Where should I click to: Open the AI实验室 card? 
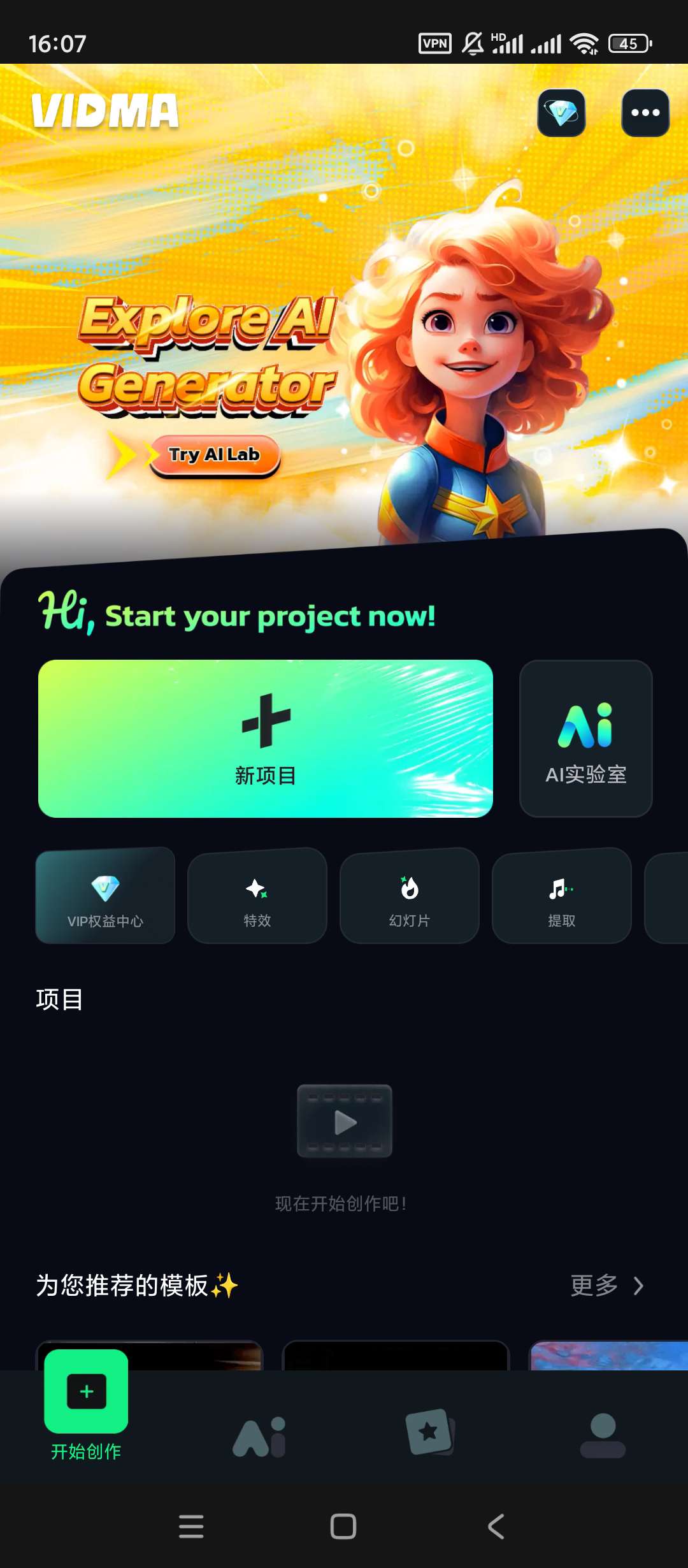585,739
